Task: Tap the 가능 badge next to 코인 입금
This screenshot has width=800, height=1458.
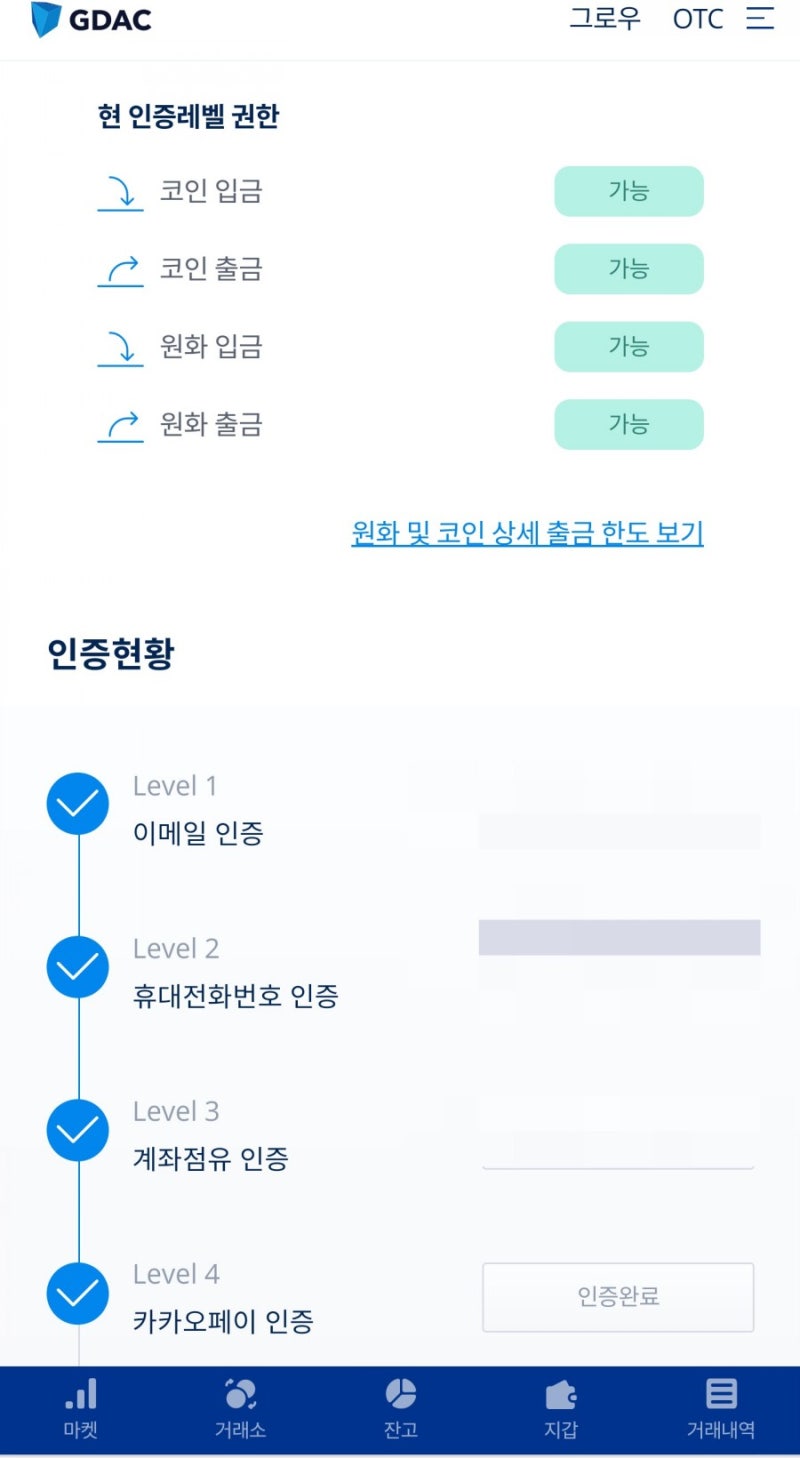Action: click(x=629, y=191)
